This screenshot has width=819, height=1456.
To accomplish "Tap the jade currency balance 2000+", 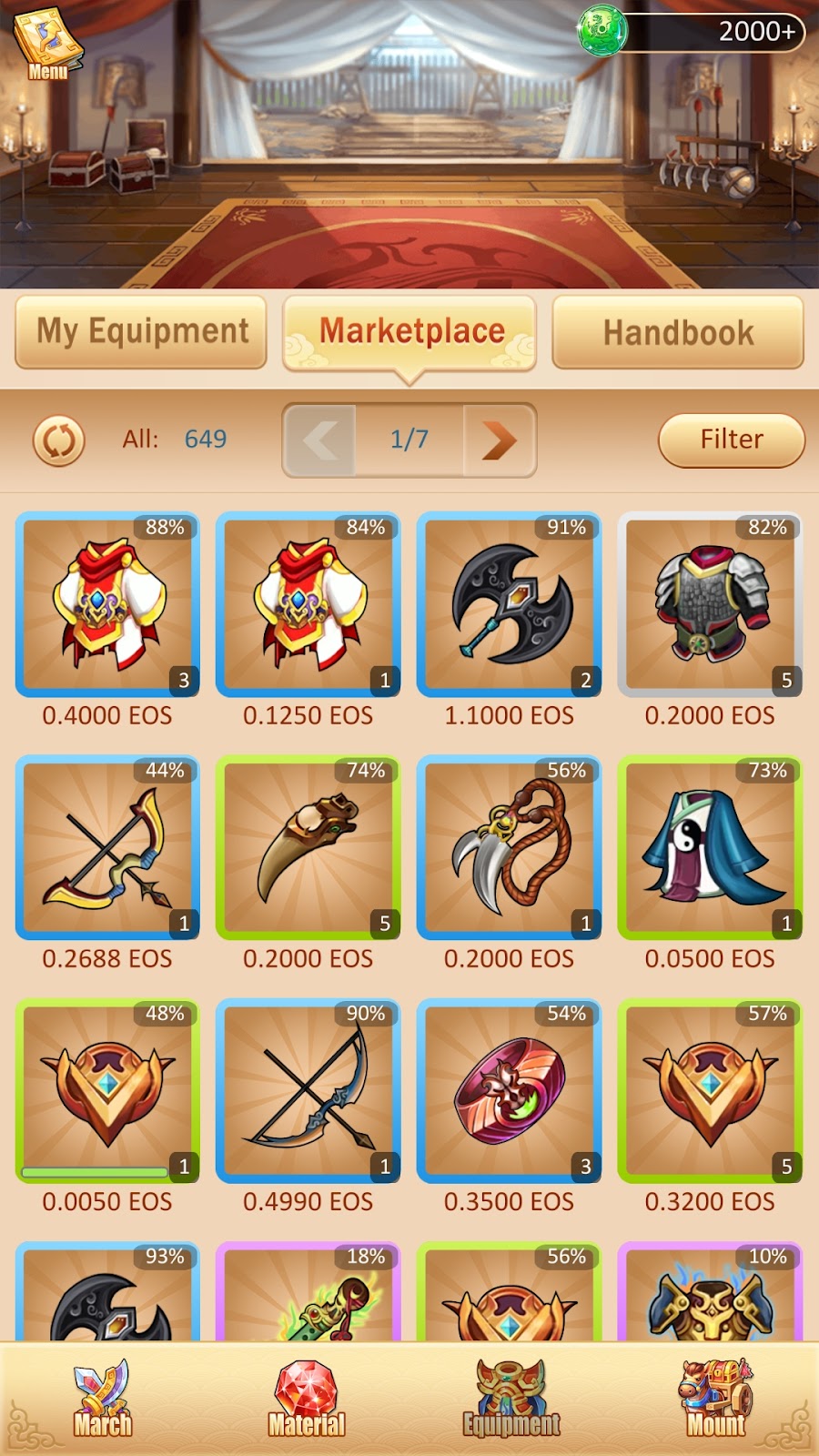I will click(692, 31).
